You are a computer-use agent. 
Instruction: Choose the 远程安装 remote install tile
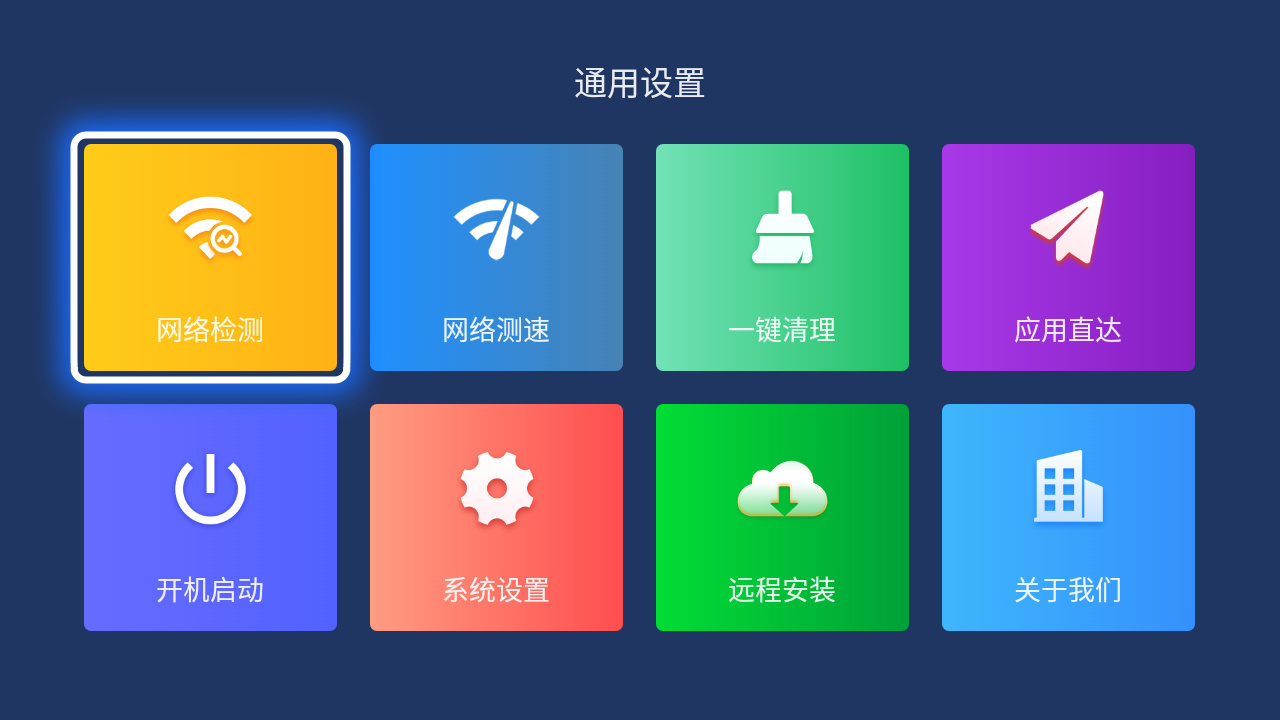click(782, 518)
